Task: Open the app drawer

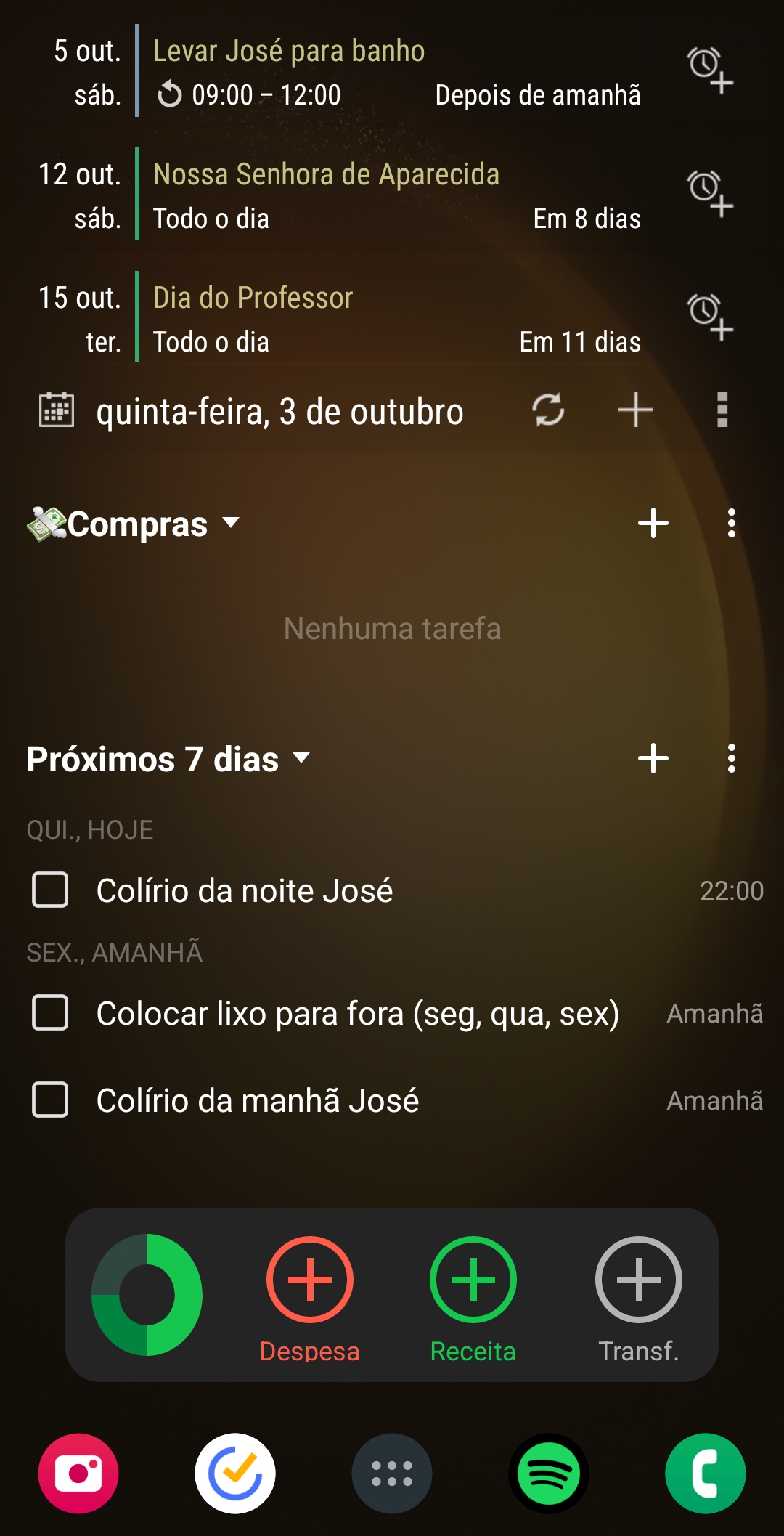Action: tap(392, 1474)
